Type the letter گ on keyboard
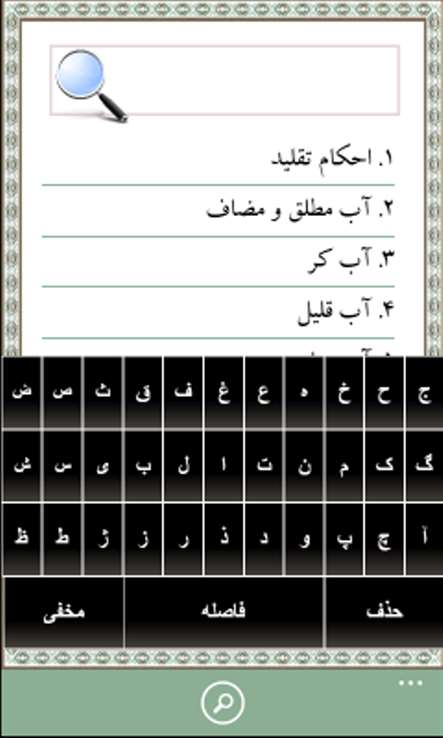The image size is (443, 738). (x=424, y=466)
